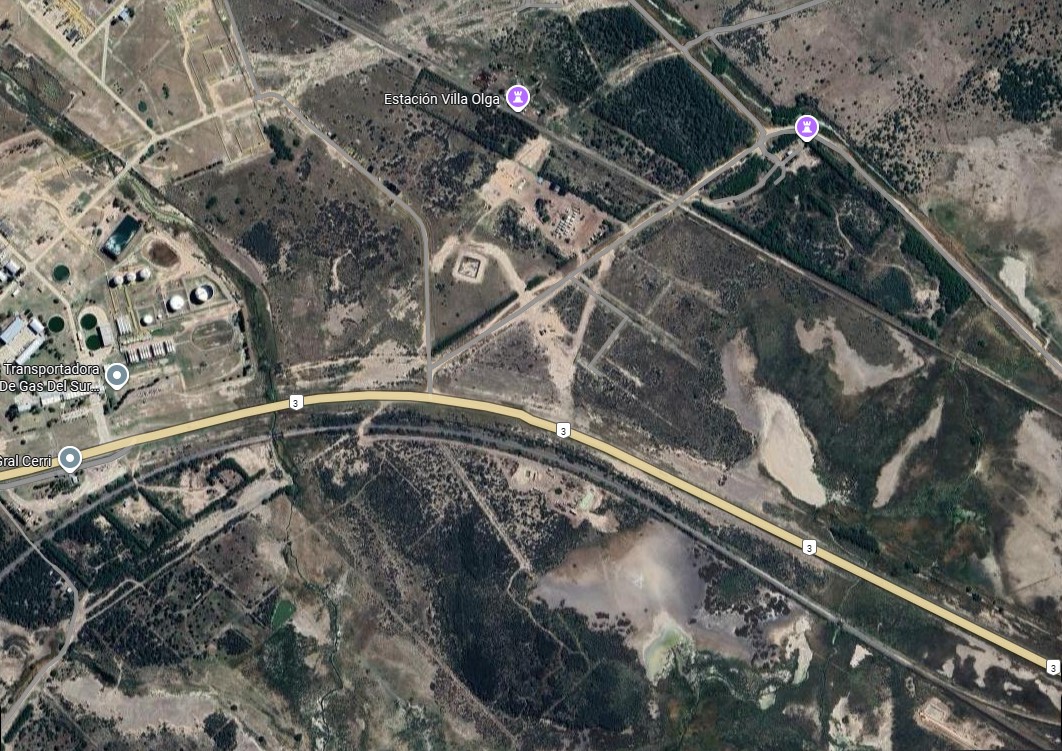Viewport: 1062px width, 751px height.
Task: Tap the Gral Cerri location pin
Action: (x=70, y=458)
